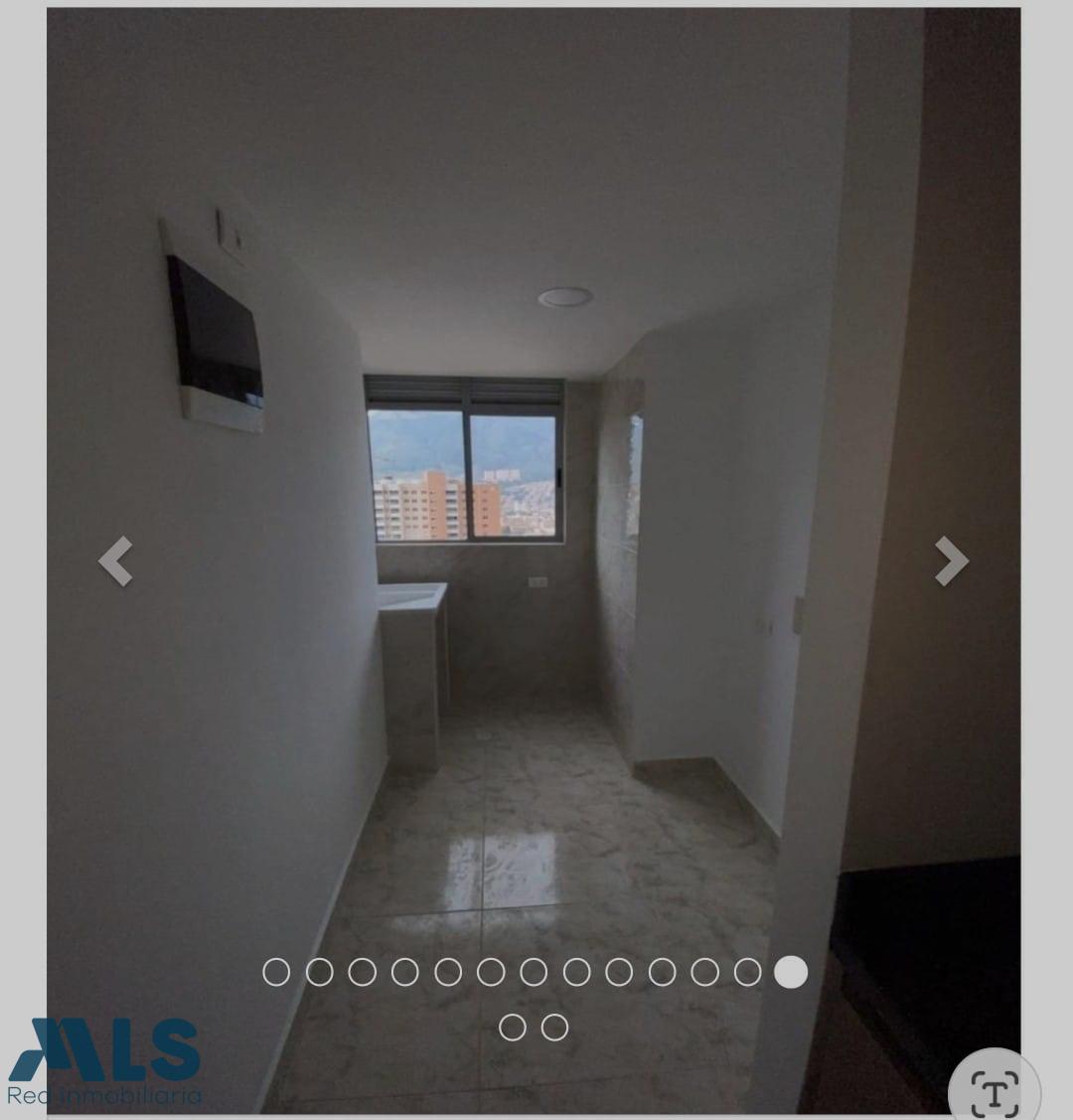Viewport: 1073px width, 1120px height.
Task: Select the twelfth carousel dot
Action: (748, 972)
